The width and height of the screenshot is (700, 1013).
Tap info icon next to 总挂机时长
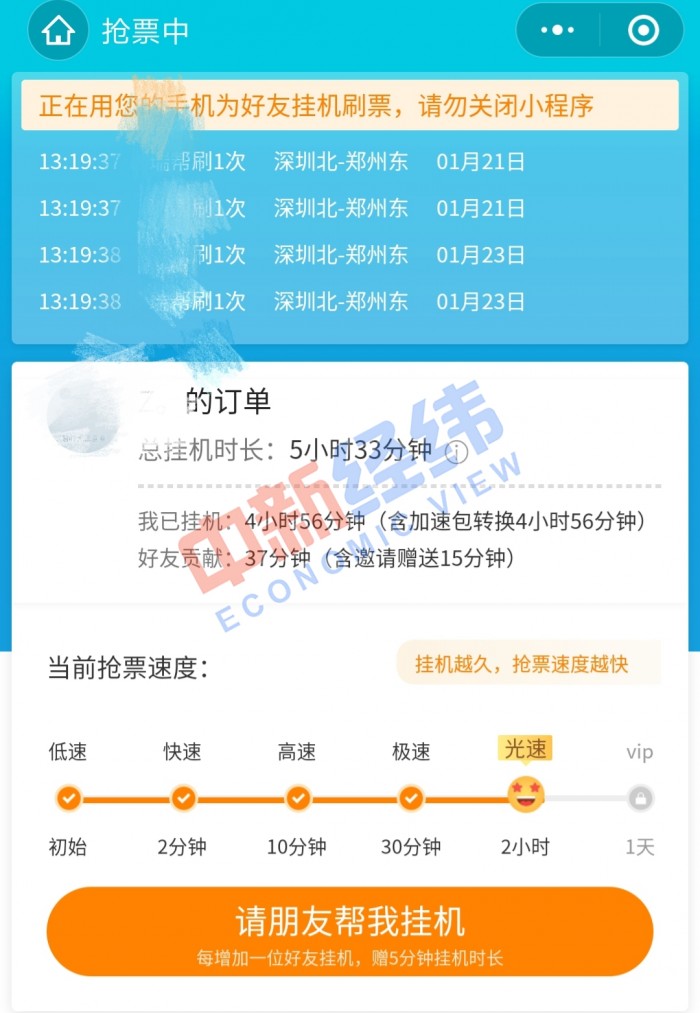coord(456,452)
